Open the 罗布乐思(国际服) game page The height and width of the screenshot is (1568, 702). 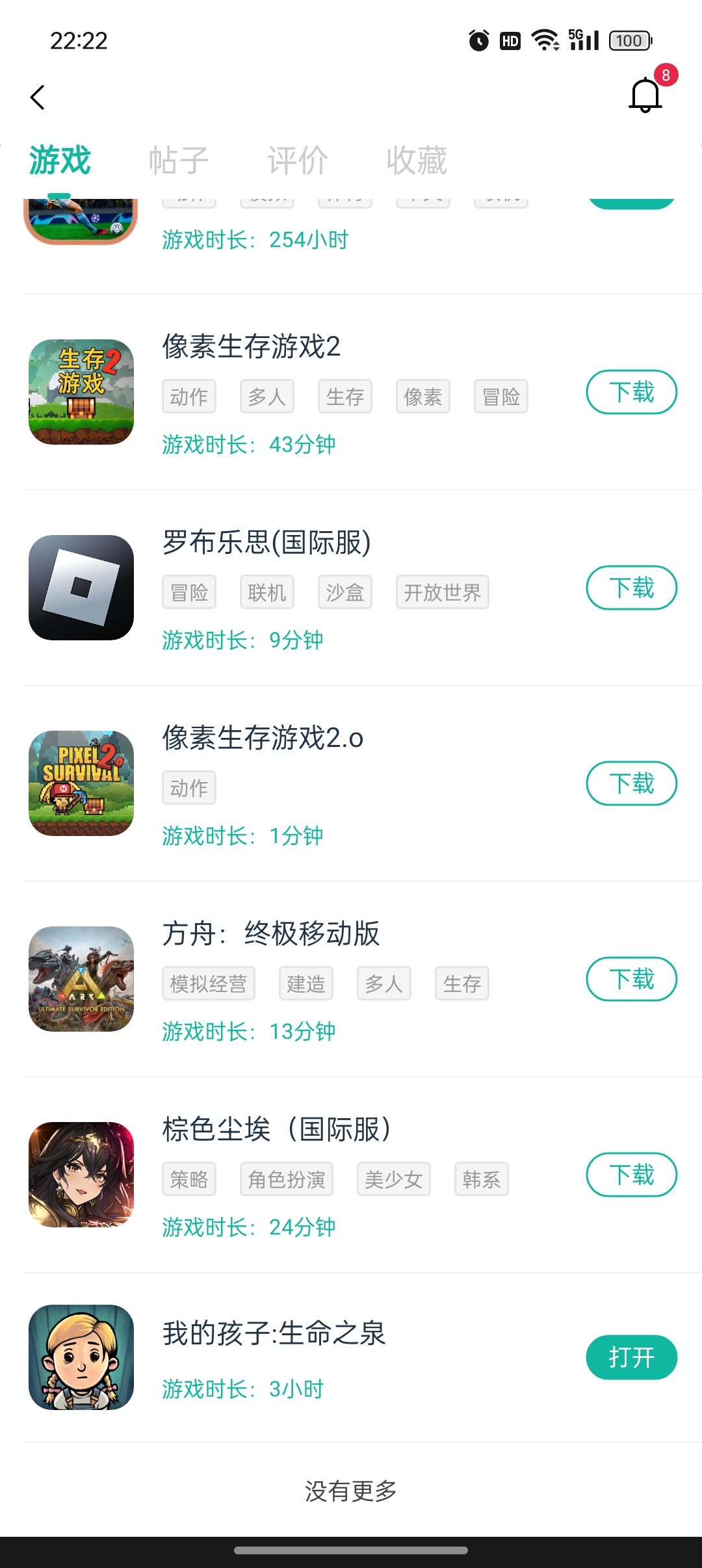point(266,543)
